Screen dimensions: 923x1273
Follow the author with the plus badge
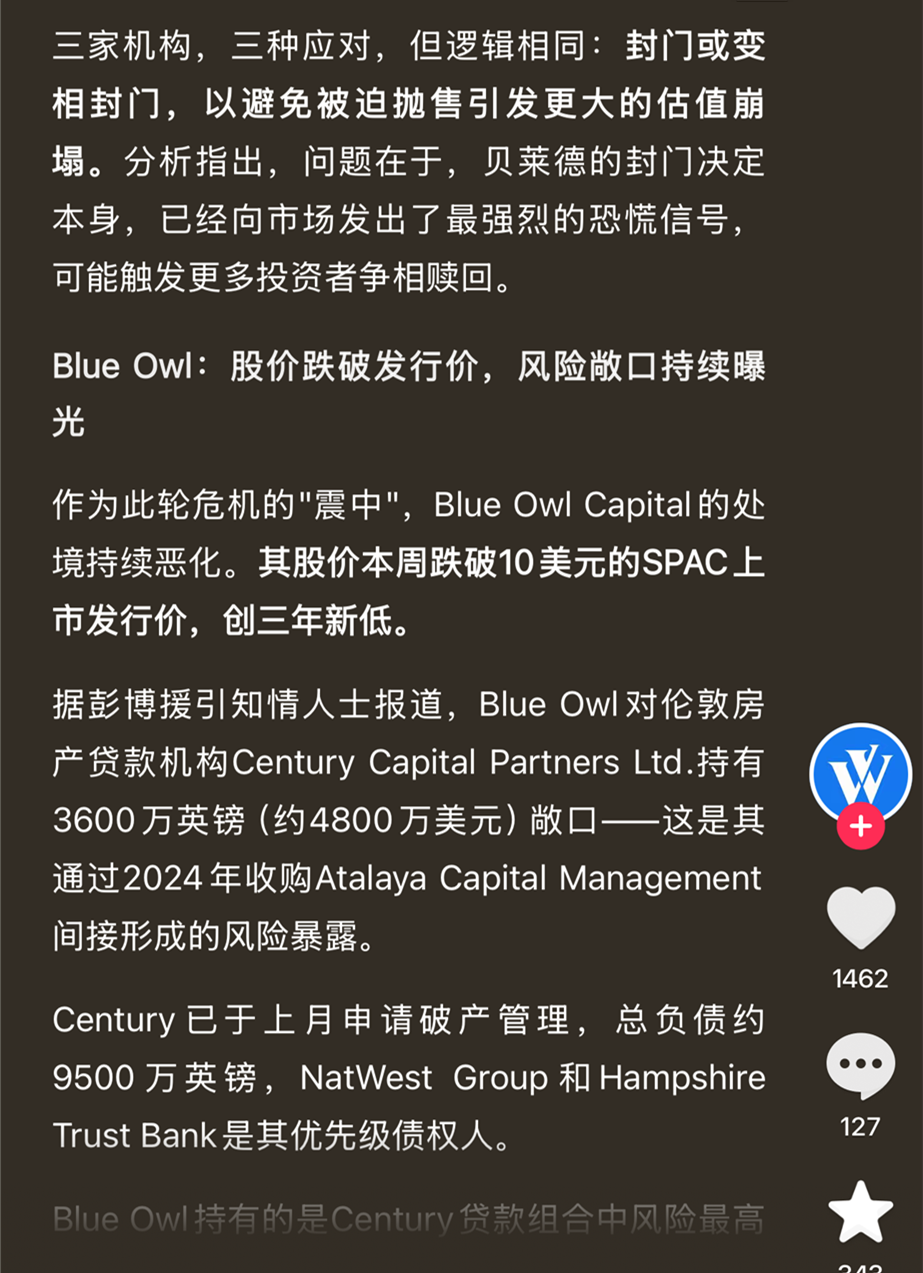pyautogui.click(x=860, y=827)
